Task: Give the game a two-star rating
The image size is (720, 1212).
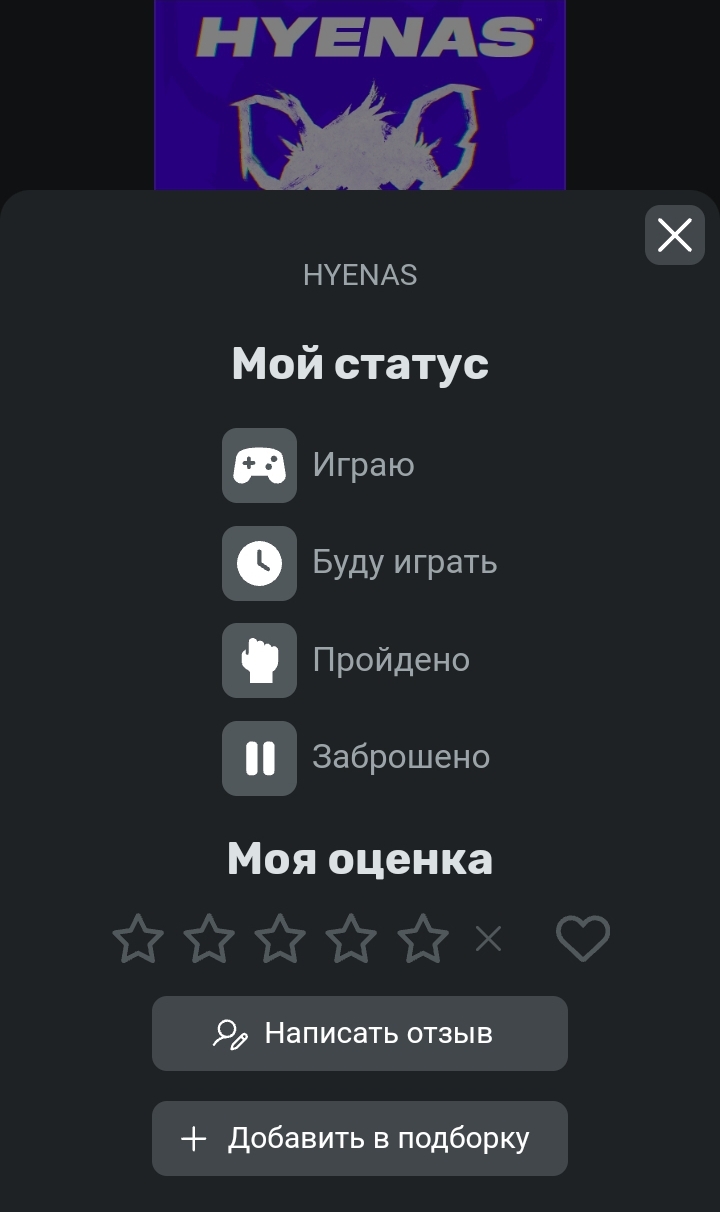Action: pyautogui.click(x=209, y=939)
